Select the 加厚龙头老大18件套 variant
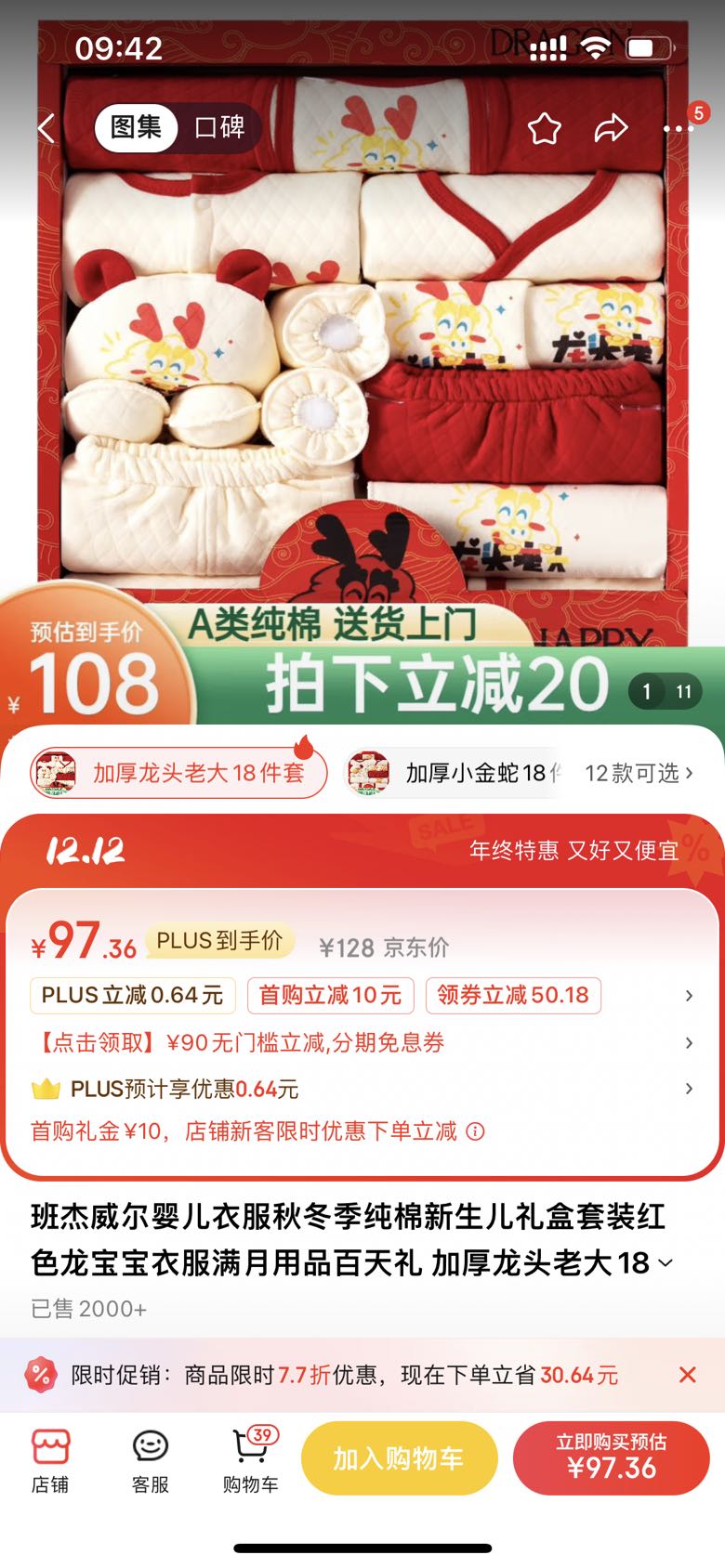725x1568 pixels. [x=178, y=773]
